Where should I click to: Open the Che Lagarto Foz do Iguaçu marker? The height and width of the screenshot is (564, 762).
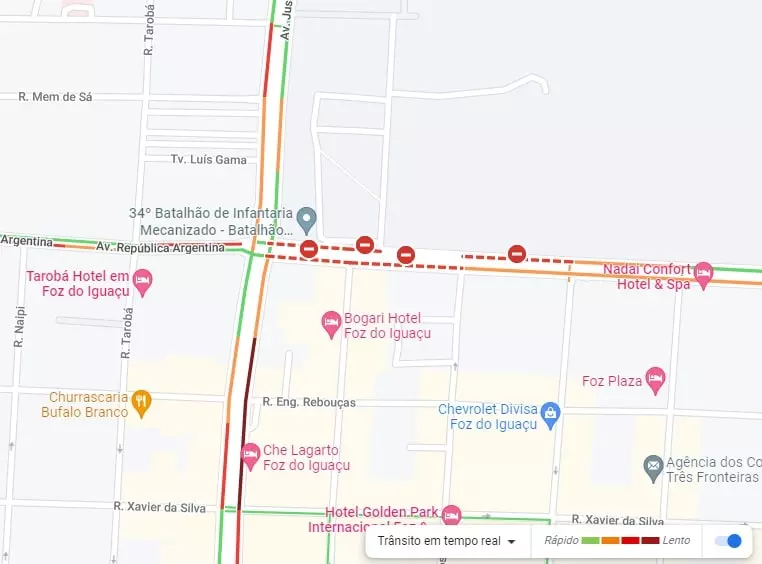250,456
